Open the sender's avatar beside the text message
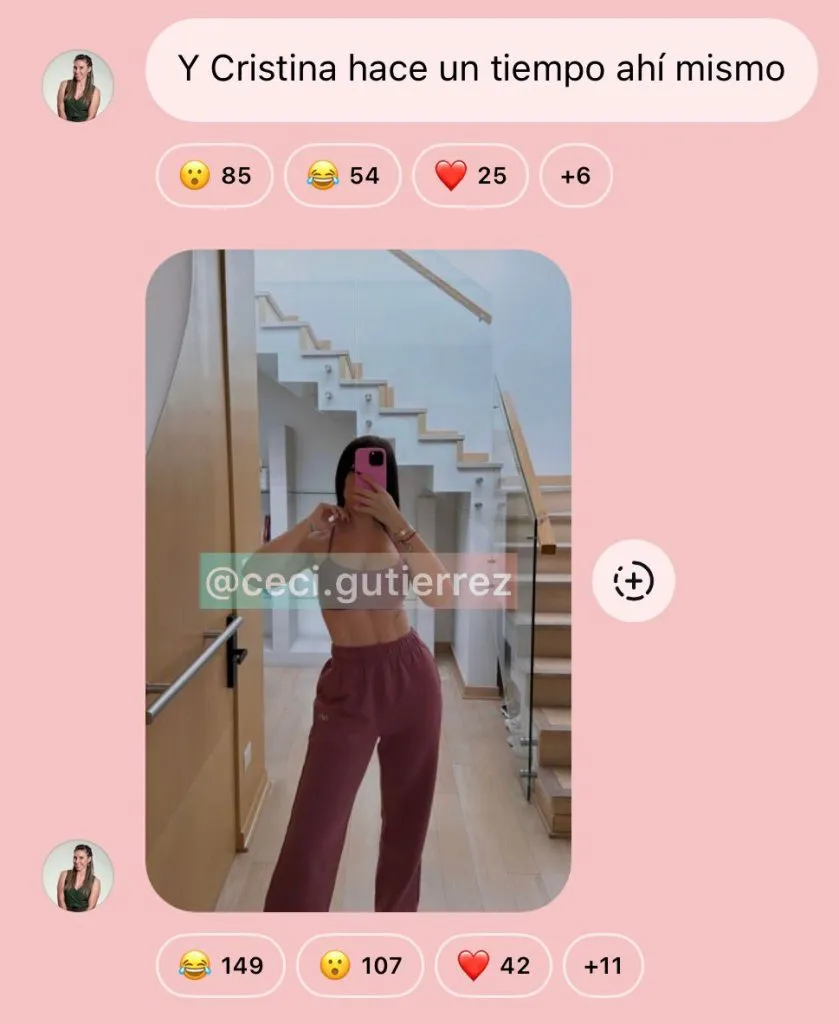Viewport: 839px width, 1024px height. pyautogui.click(x=78, y=86)
